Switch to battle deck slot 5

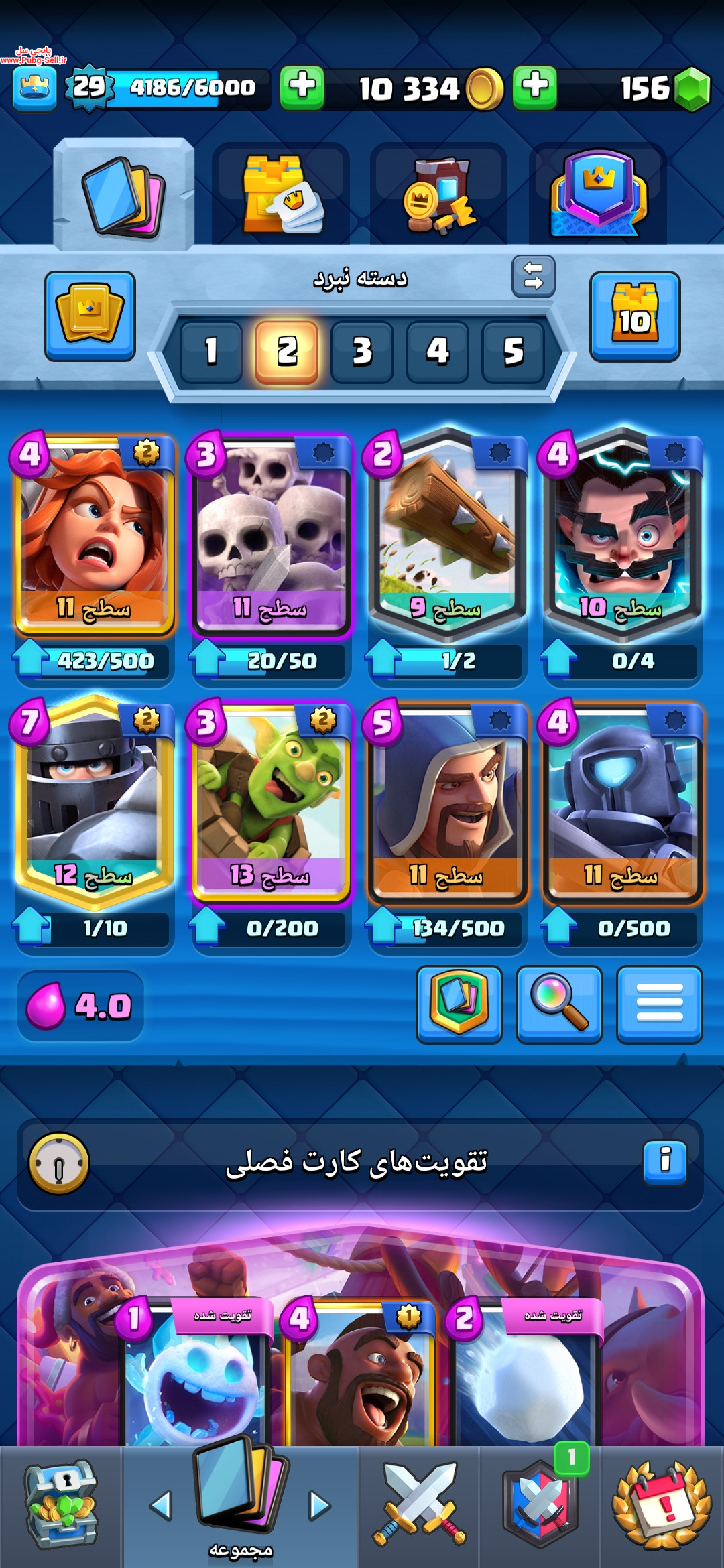click(514, 351)
